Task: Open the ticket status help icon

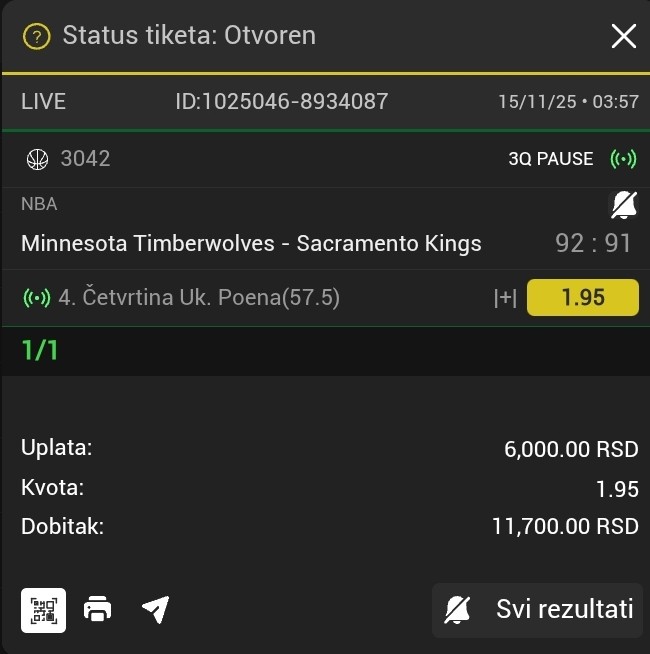Action: point(36,37)
